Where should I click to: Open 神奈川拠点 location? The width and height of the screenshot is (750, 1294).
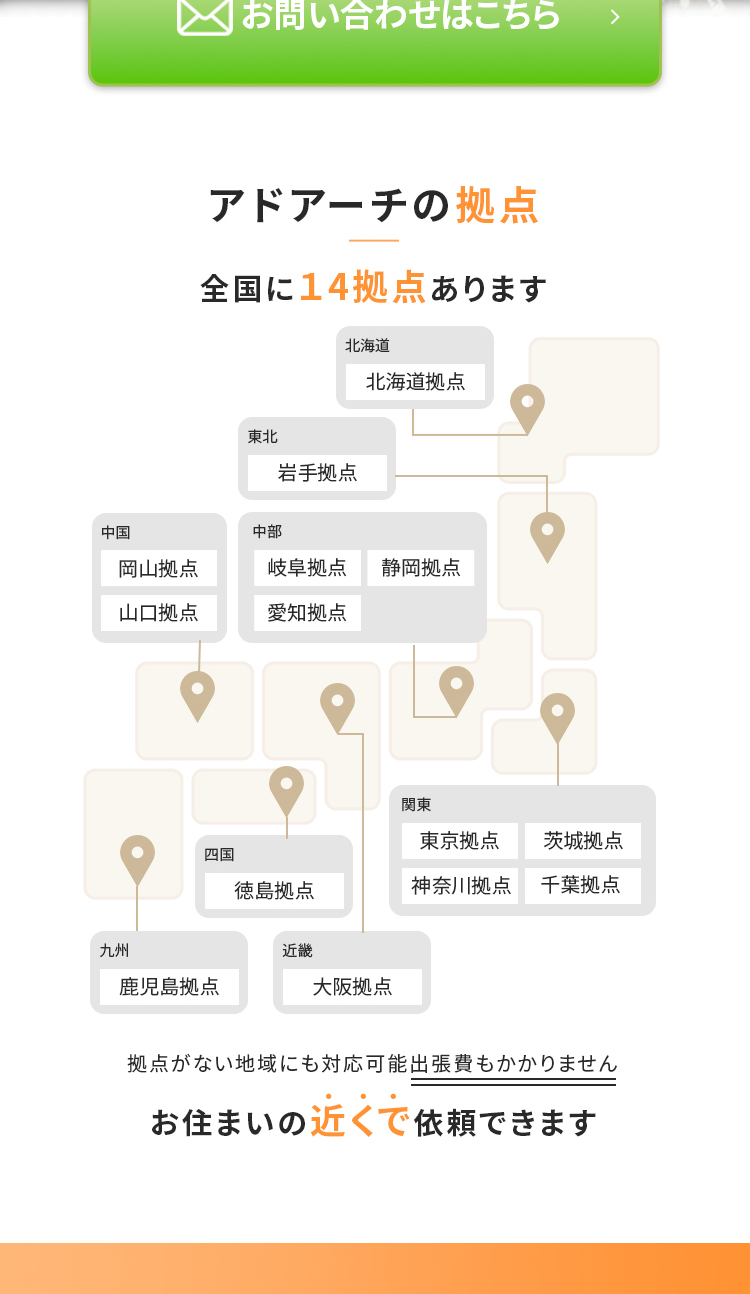pyautogui.click(x=461, y=885)
